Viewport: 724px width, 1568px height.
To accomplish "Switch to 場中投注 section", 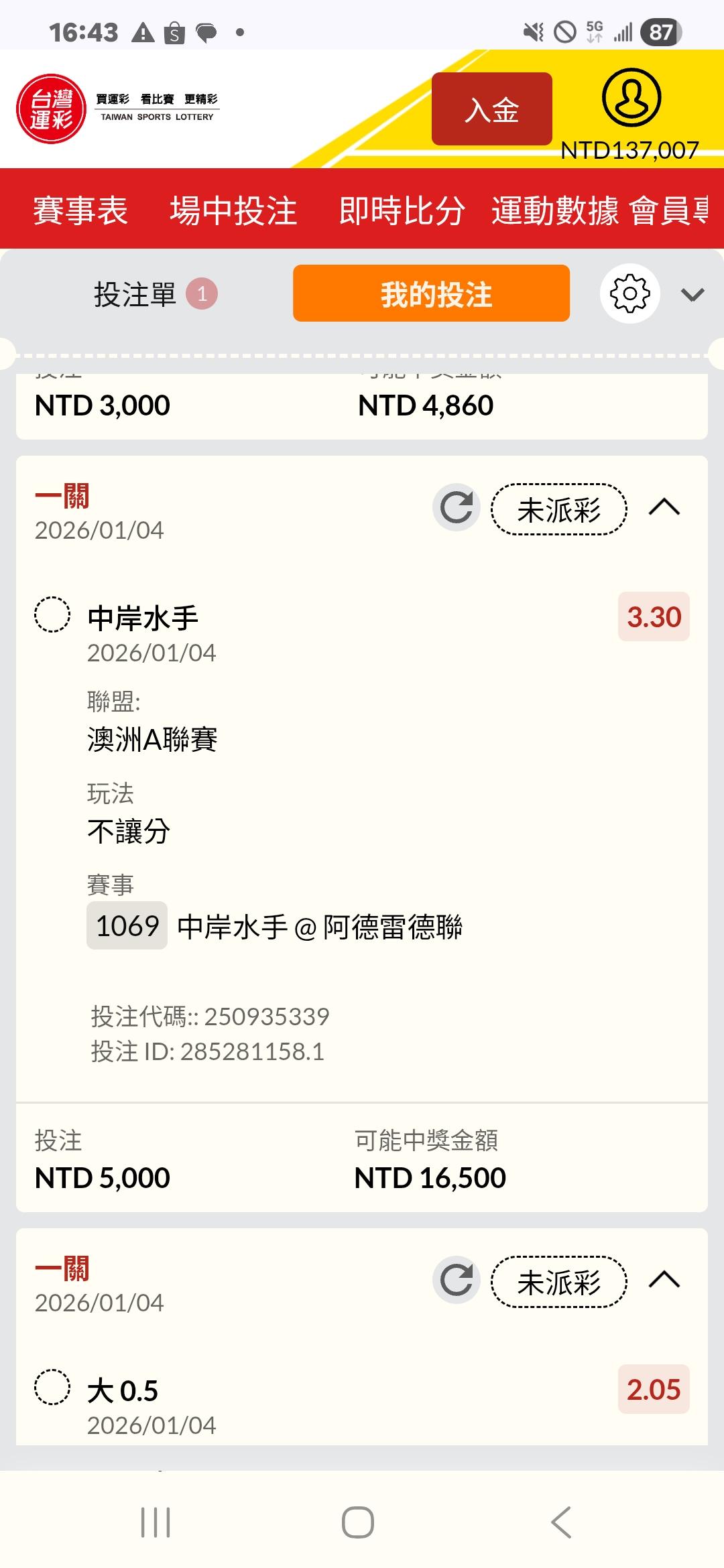I will tap(233, 210).
